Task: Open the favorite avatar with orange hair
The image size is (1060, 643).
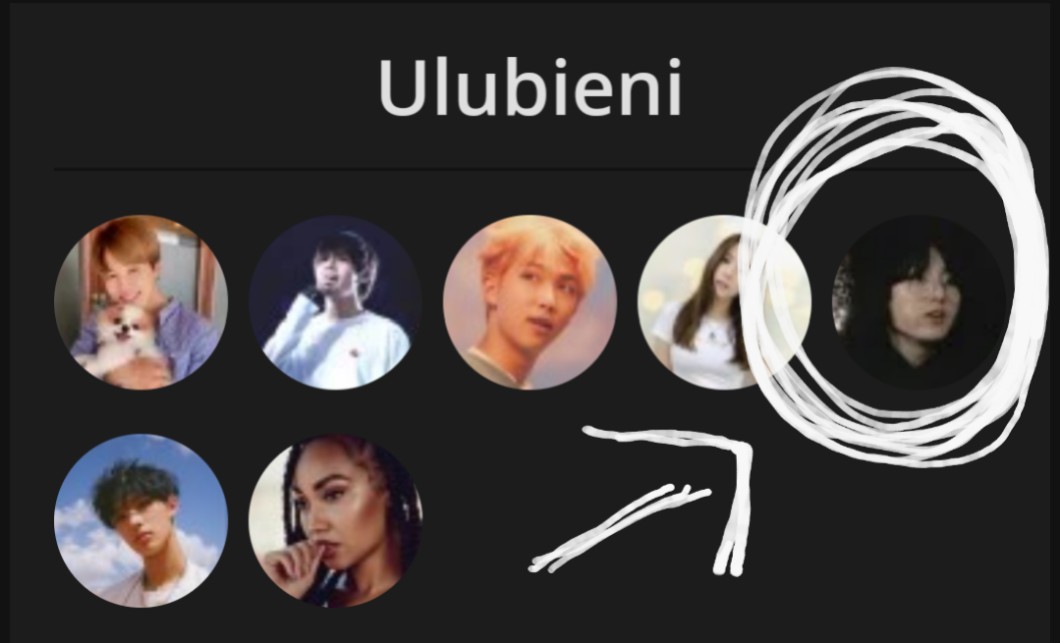Action: click(530, 302)
